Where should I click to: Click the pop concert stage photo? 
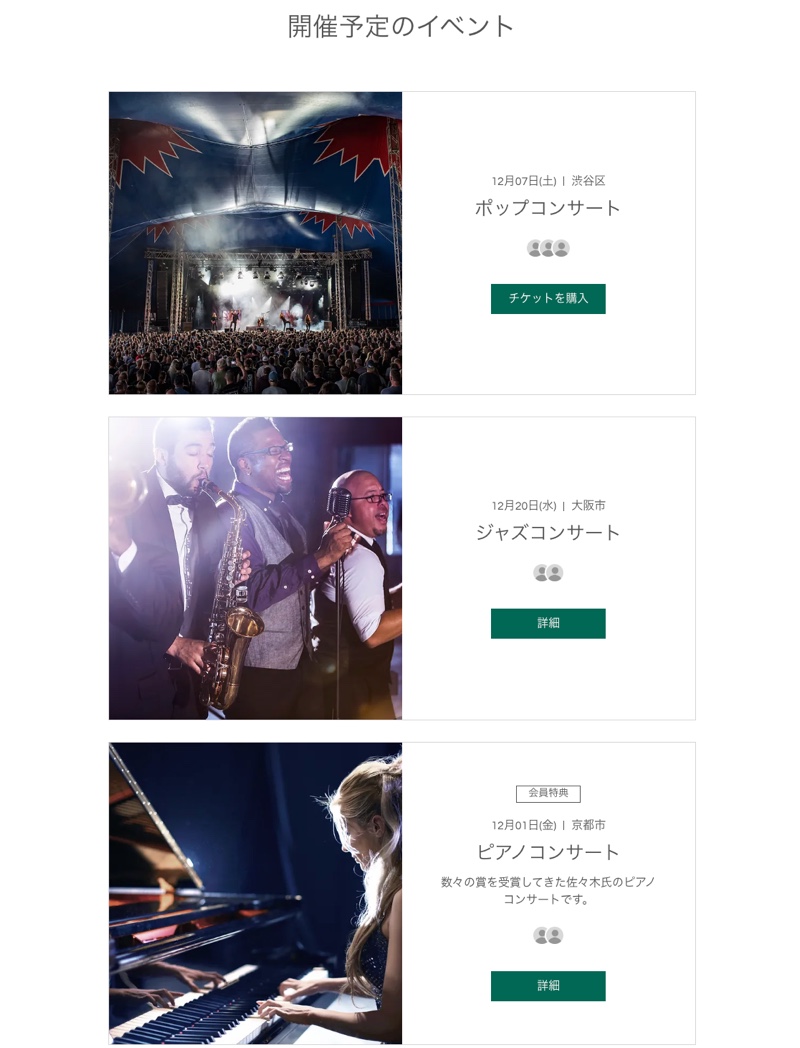pyautogui.click(x=255, y=243)
